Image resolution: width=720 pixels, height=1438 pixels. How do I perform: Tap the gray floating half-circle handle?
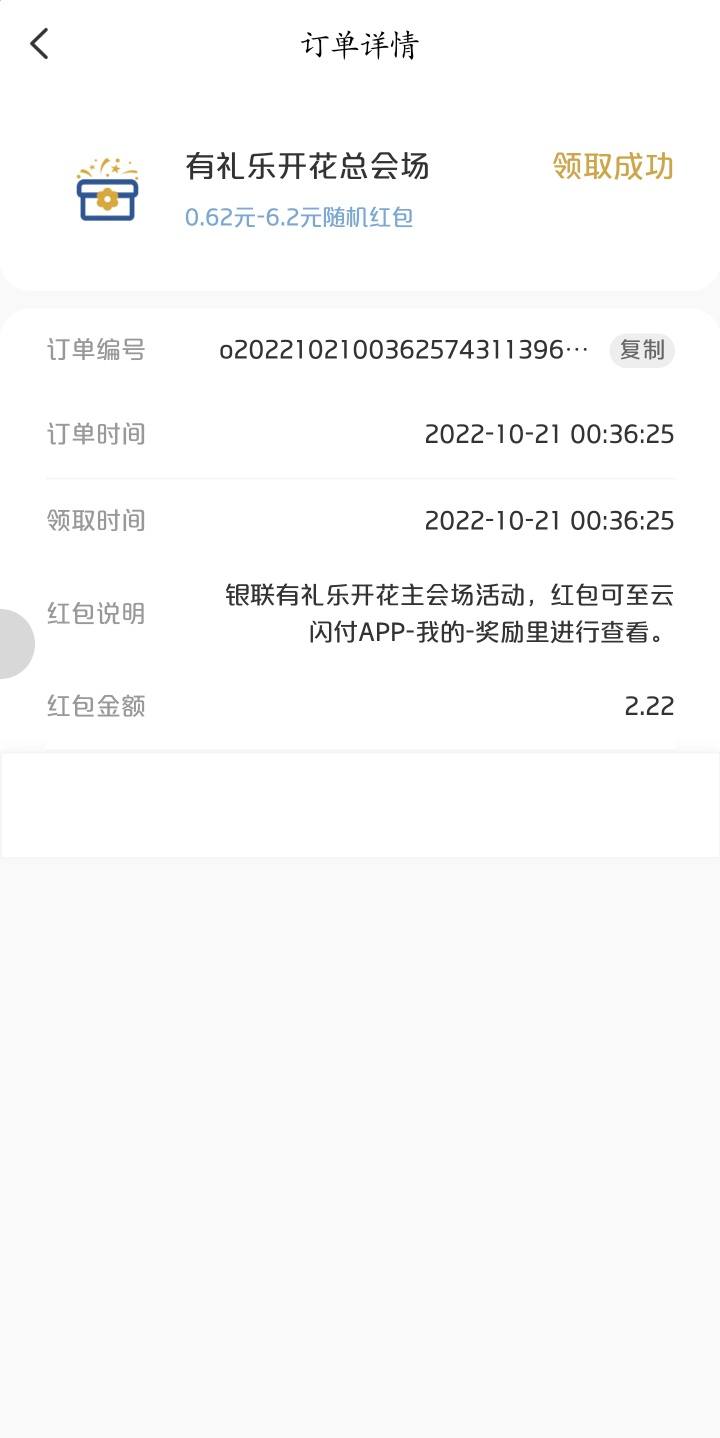pos(17,644)
